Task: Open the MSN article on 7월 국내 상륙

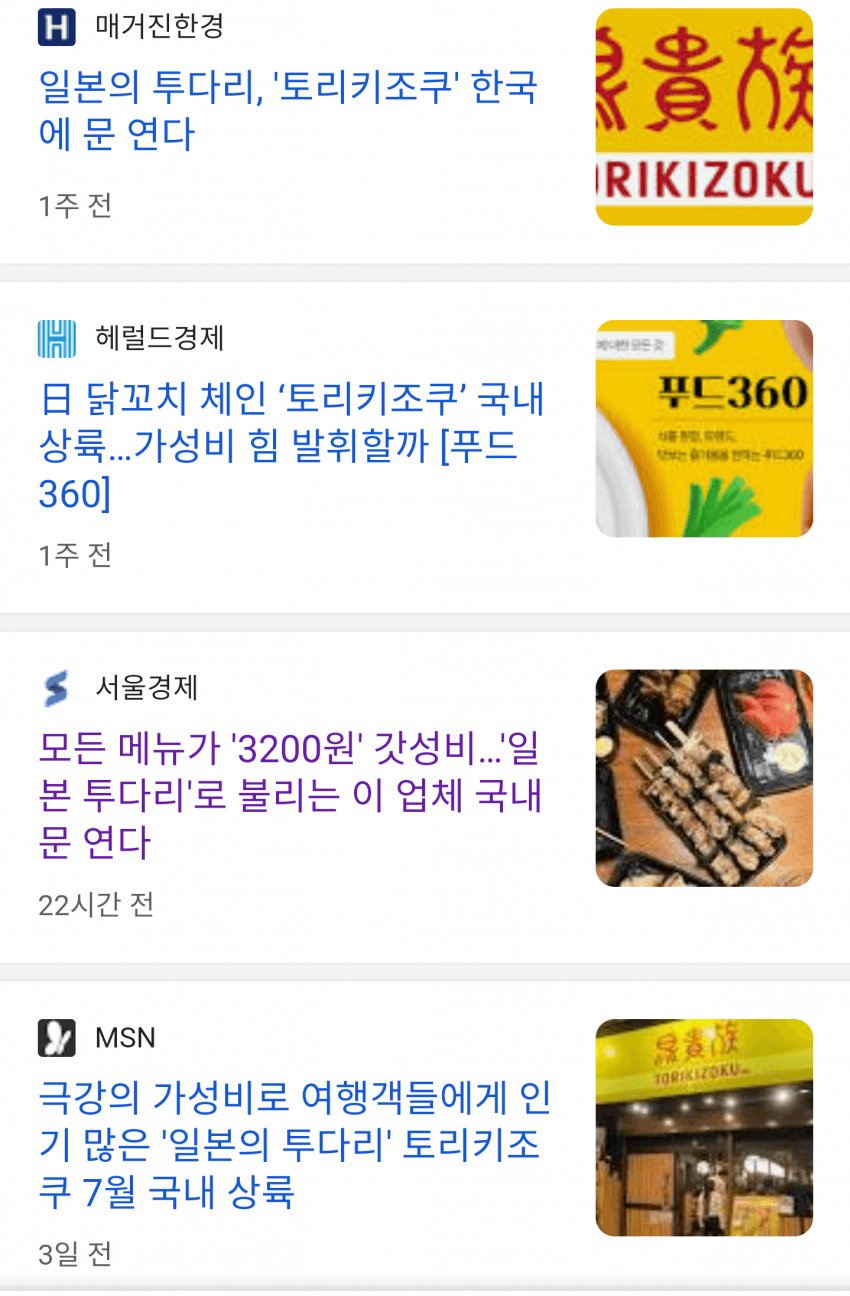Action: [x=294, y=1145]
